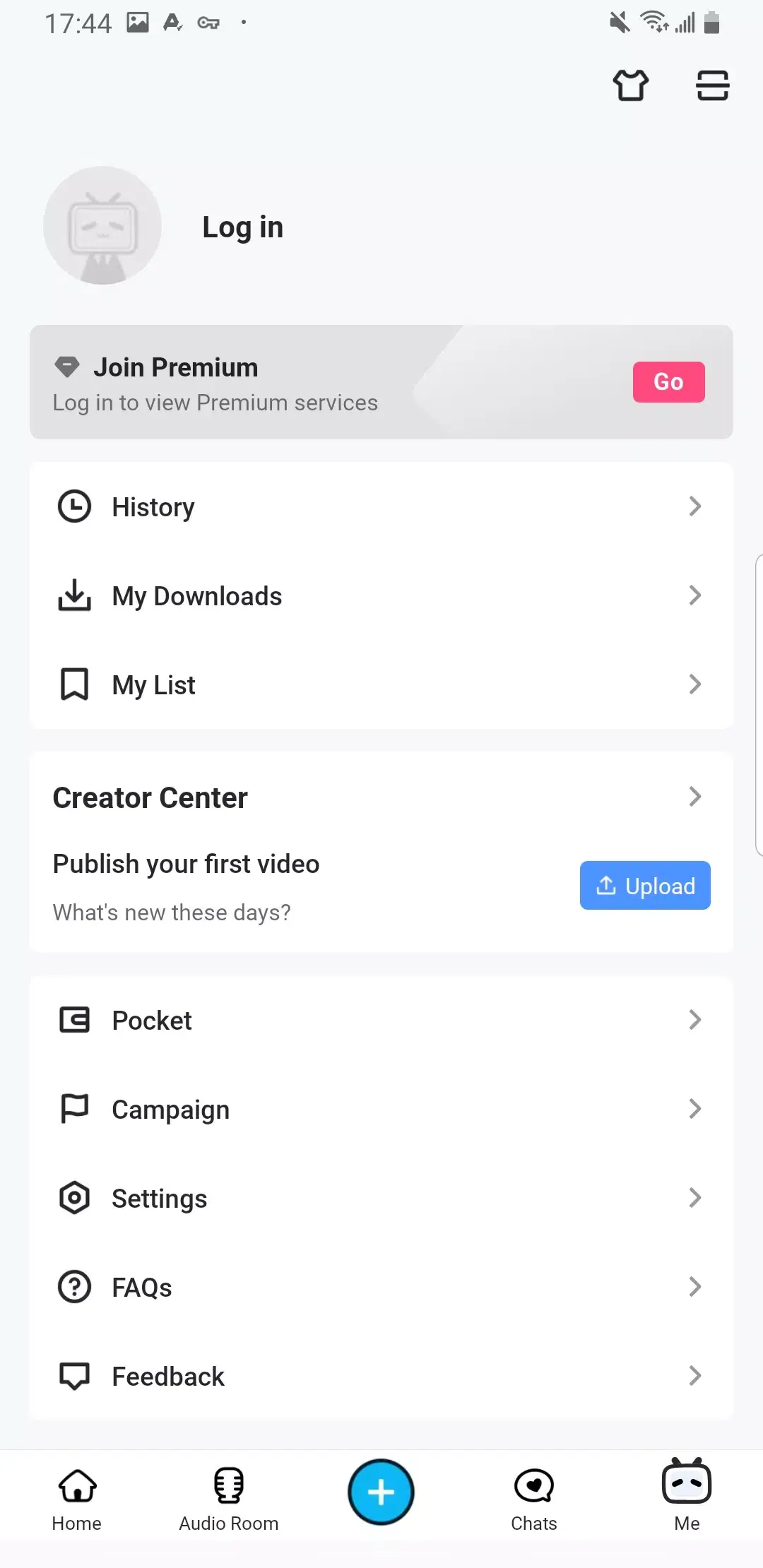The image size is (763, 1568).
Task: Tap the pink Go button for Premium
Action: click(668, 381)
